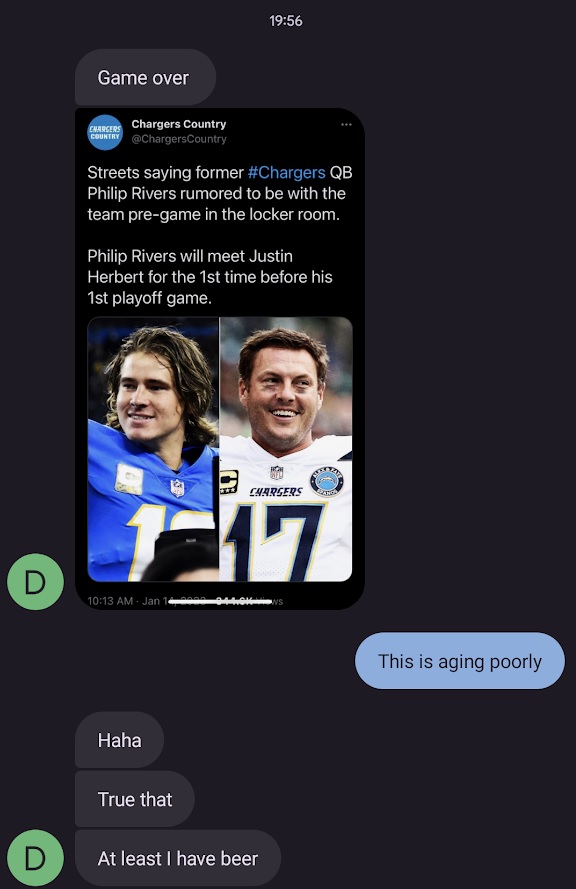This screenshot has width=576, height=889.
Task: Tap the D avatar beside "At least I have beer"
Action: 35,858
